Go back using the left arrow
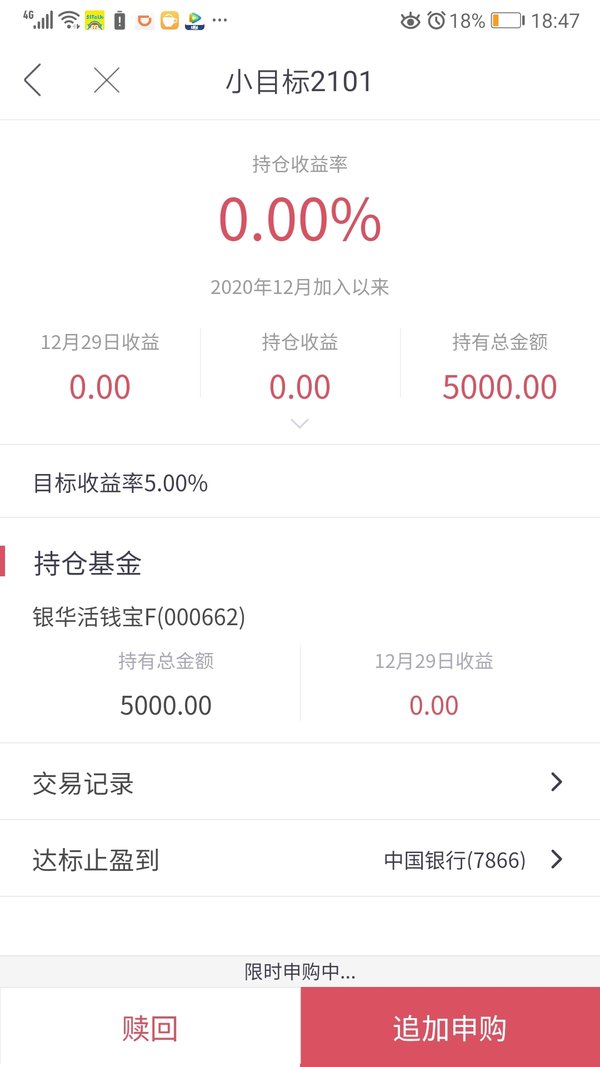This screenshot has height=1067, width=600. coord(33,80)
